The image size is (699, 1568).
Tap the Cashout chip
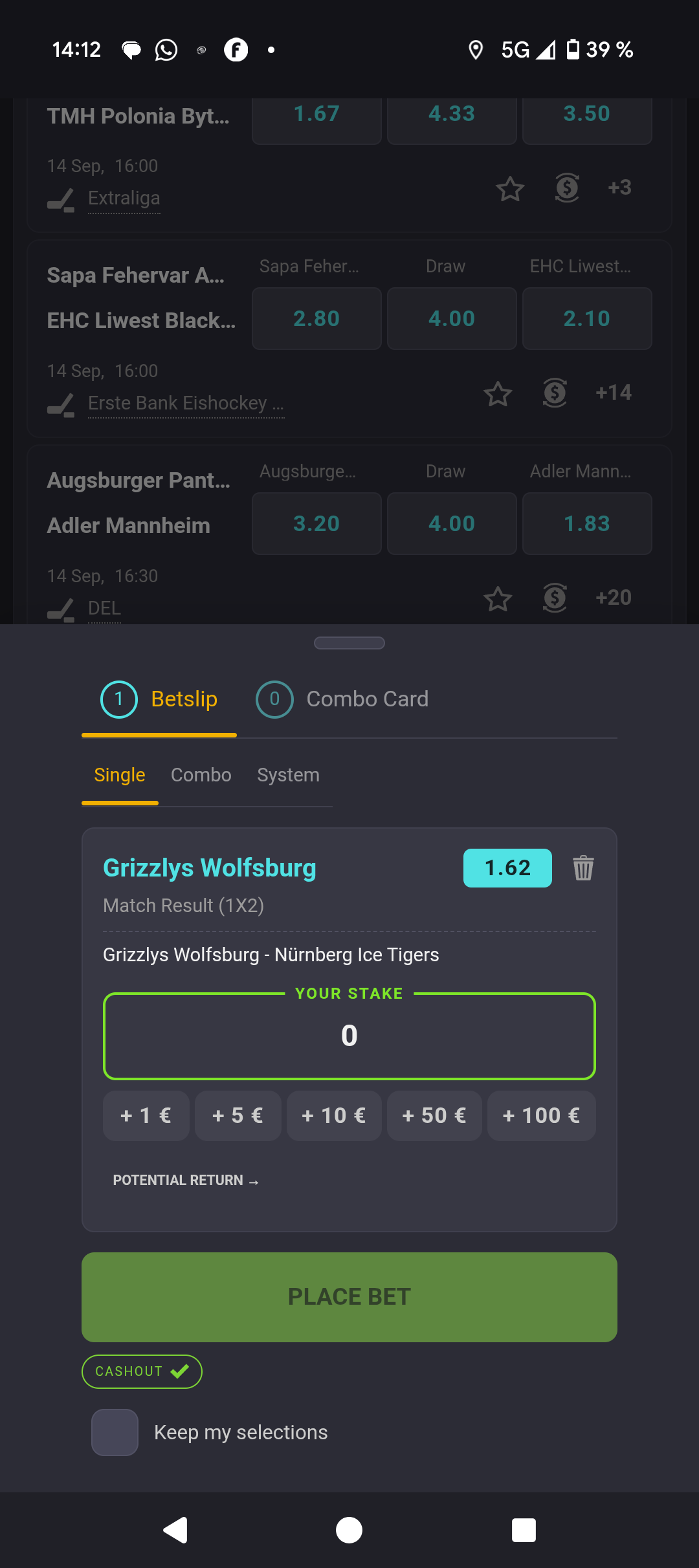[142, 1371]
